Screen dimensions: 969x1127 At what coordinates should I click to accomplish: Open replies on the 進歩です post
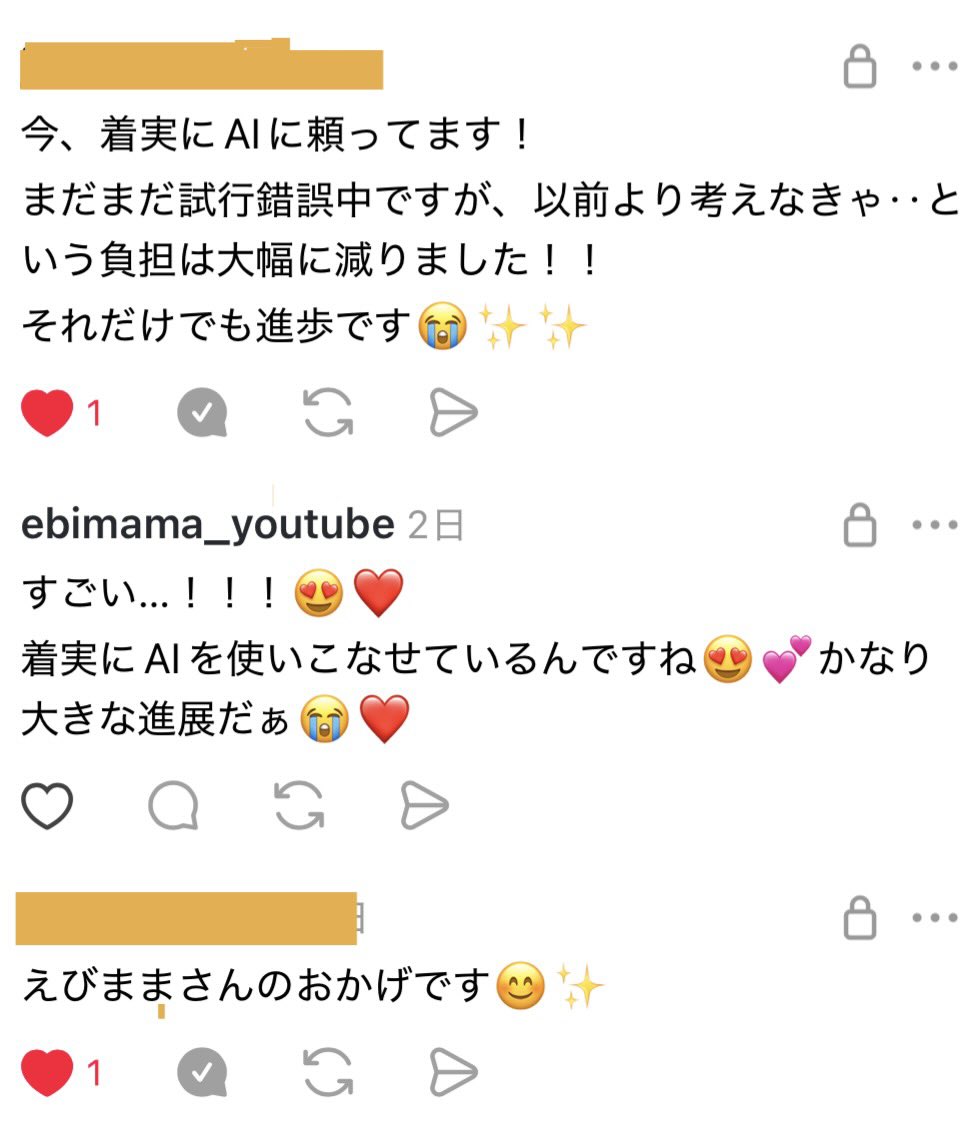[203, 413]
